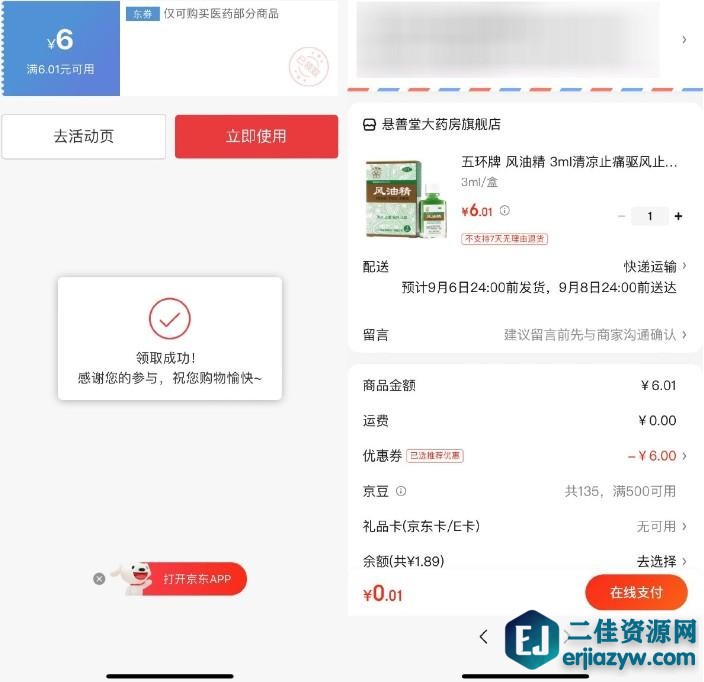Select 余额 via 去选择

(x=662, y=561)
